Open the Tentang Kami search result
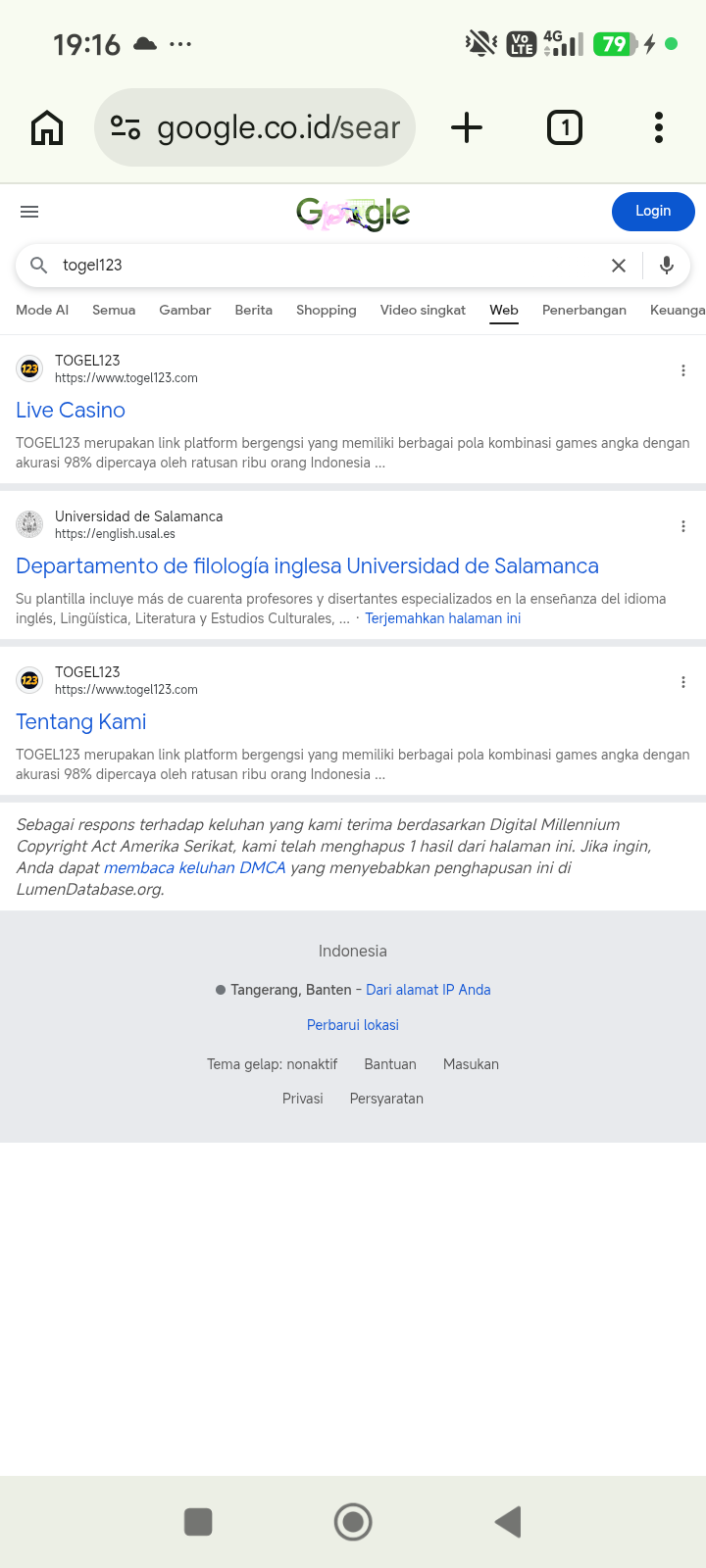The image size is (706, 1568). 81,721
